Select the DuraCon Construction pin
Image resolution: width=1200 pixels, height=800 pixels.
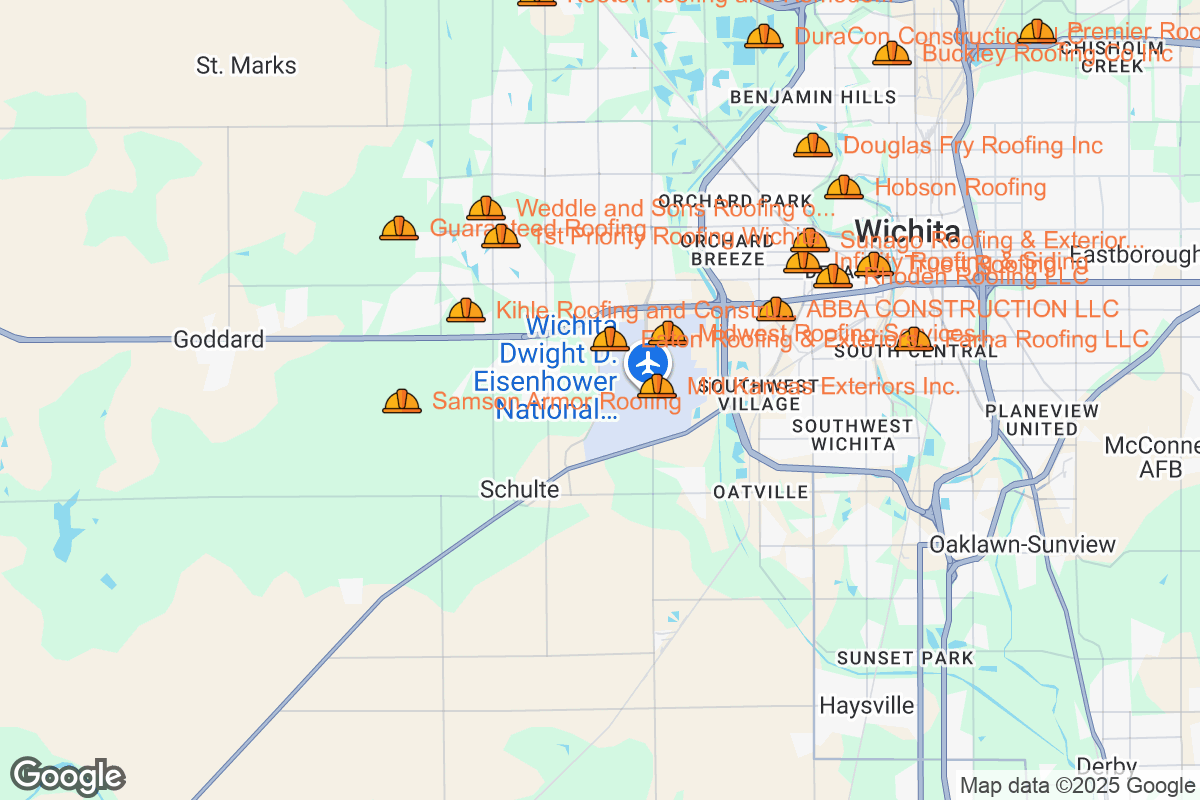pos(765,37)
